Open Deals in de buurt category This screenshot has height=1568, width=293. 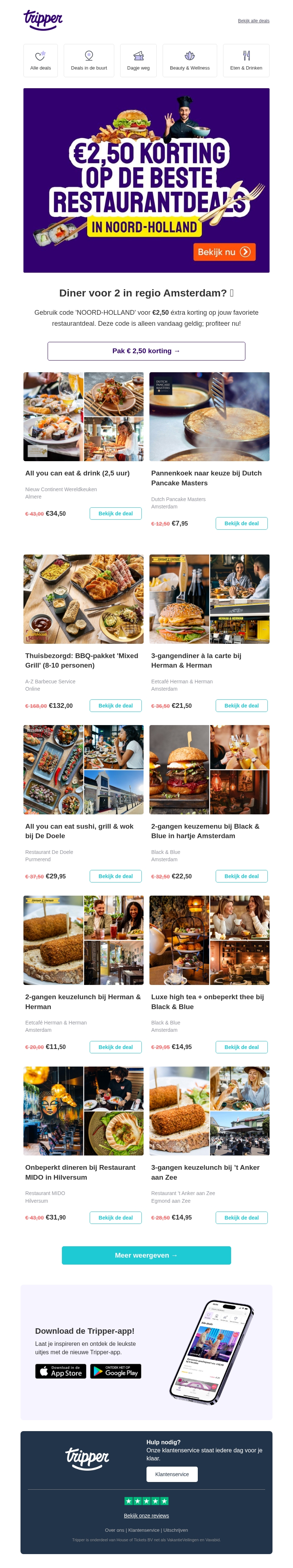click(x=89, y=61)
